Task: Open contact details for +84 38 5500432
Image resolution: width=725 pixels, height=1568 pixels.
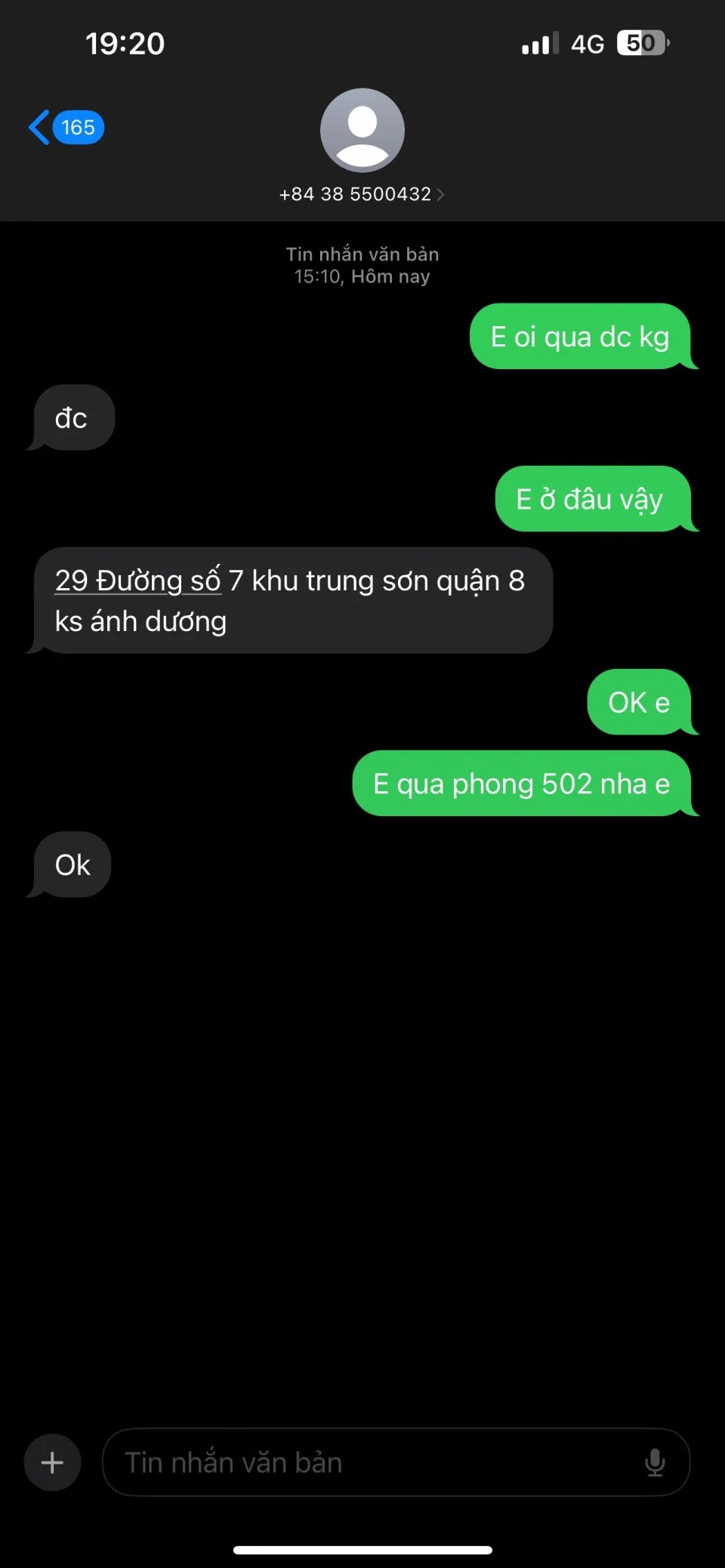Action: 362,194
